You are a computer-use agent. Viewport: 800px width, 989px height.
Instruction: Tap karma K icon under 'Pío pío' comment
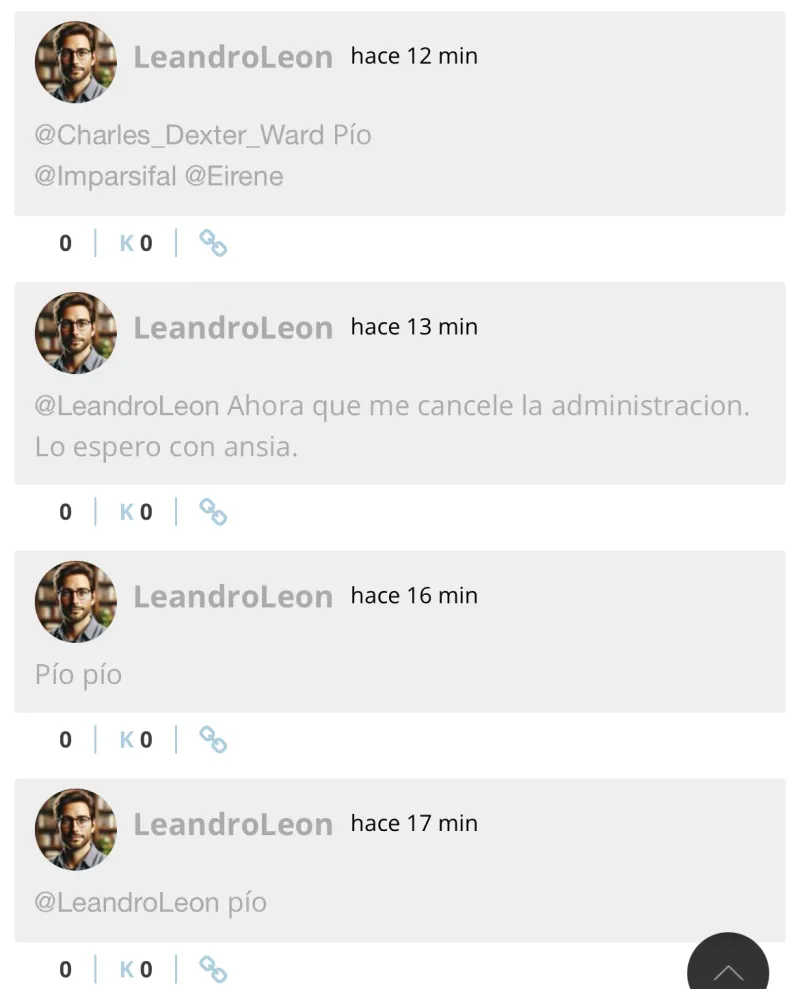point(127,740)
